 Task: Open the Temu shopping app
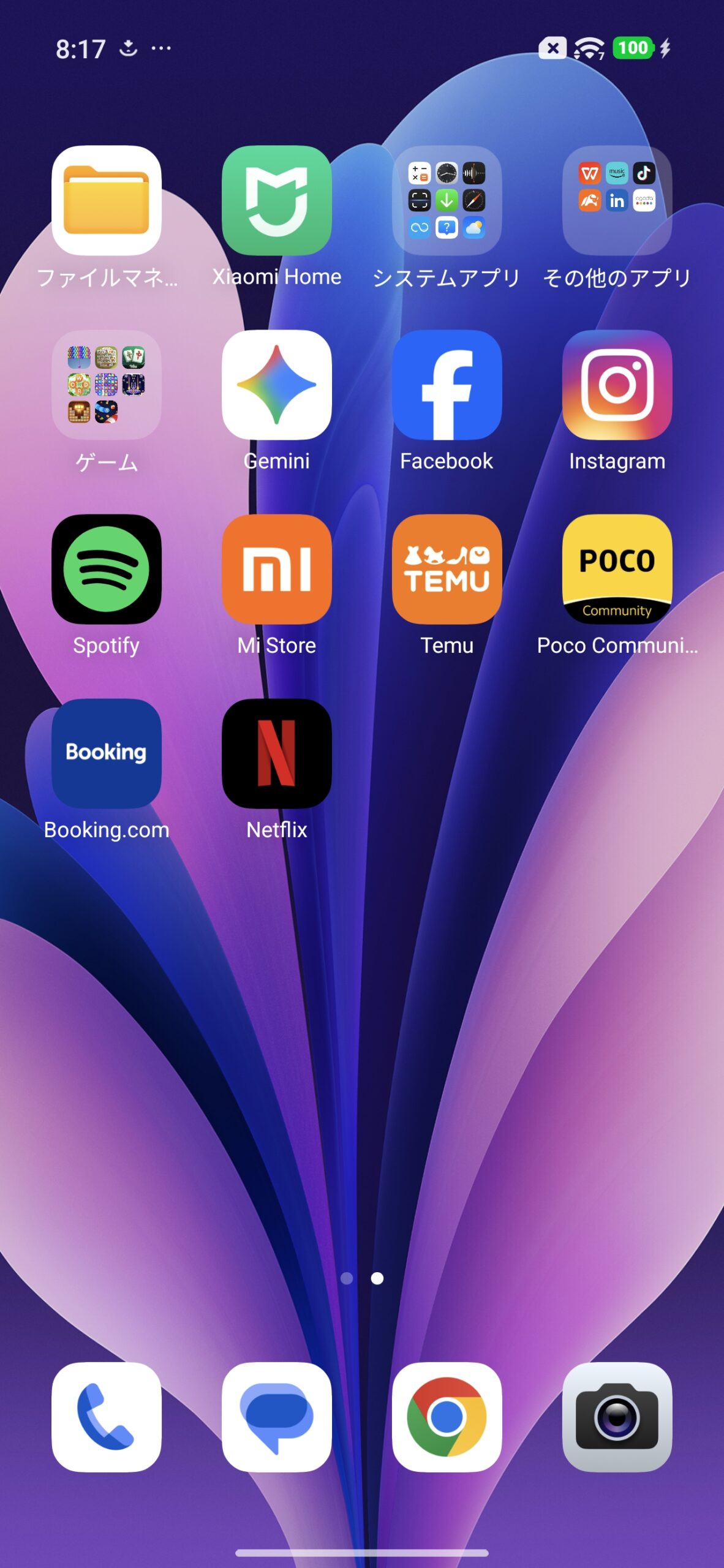point(447,569)
